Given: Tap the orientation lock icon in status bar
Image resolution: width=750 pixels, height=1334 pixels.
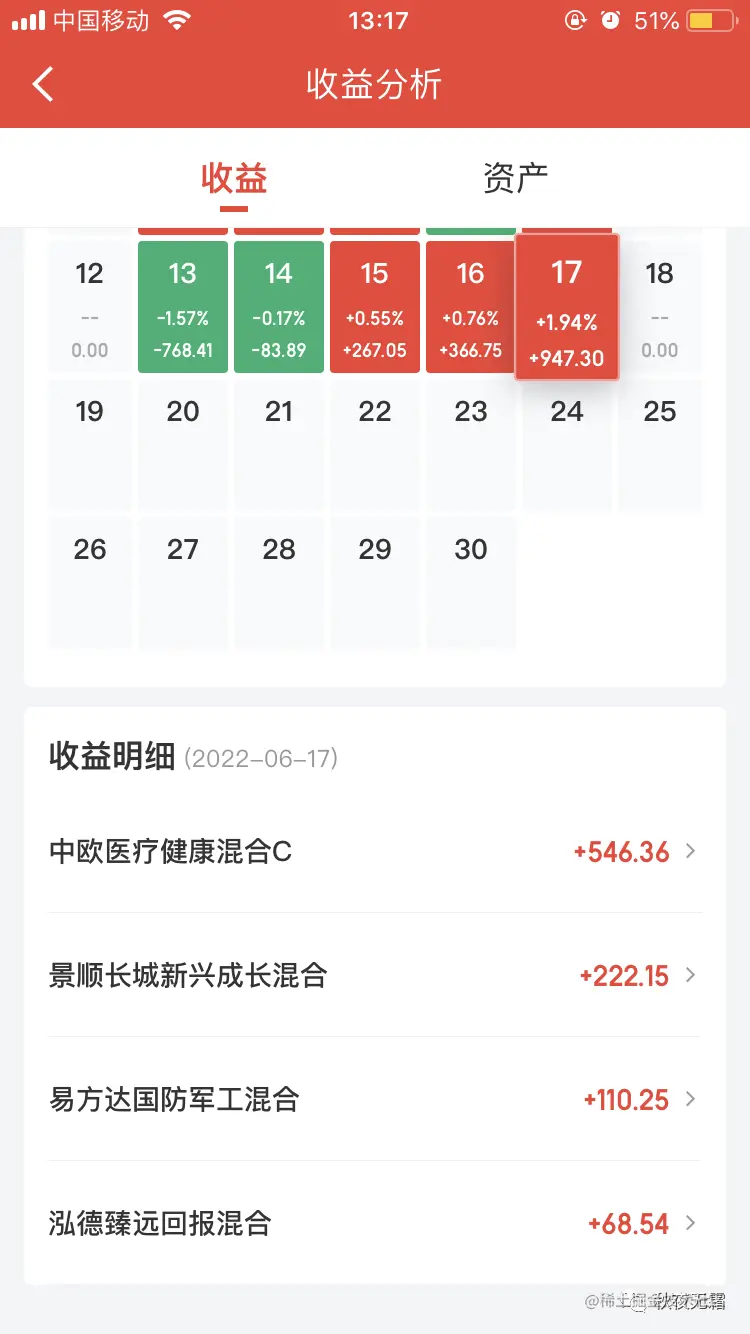Looking at the screenshot, I should 575,19.
